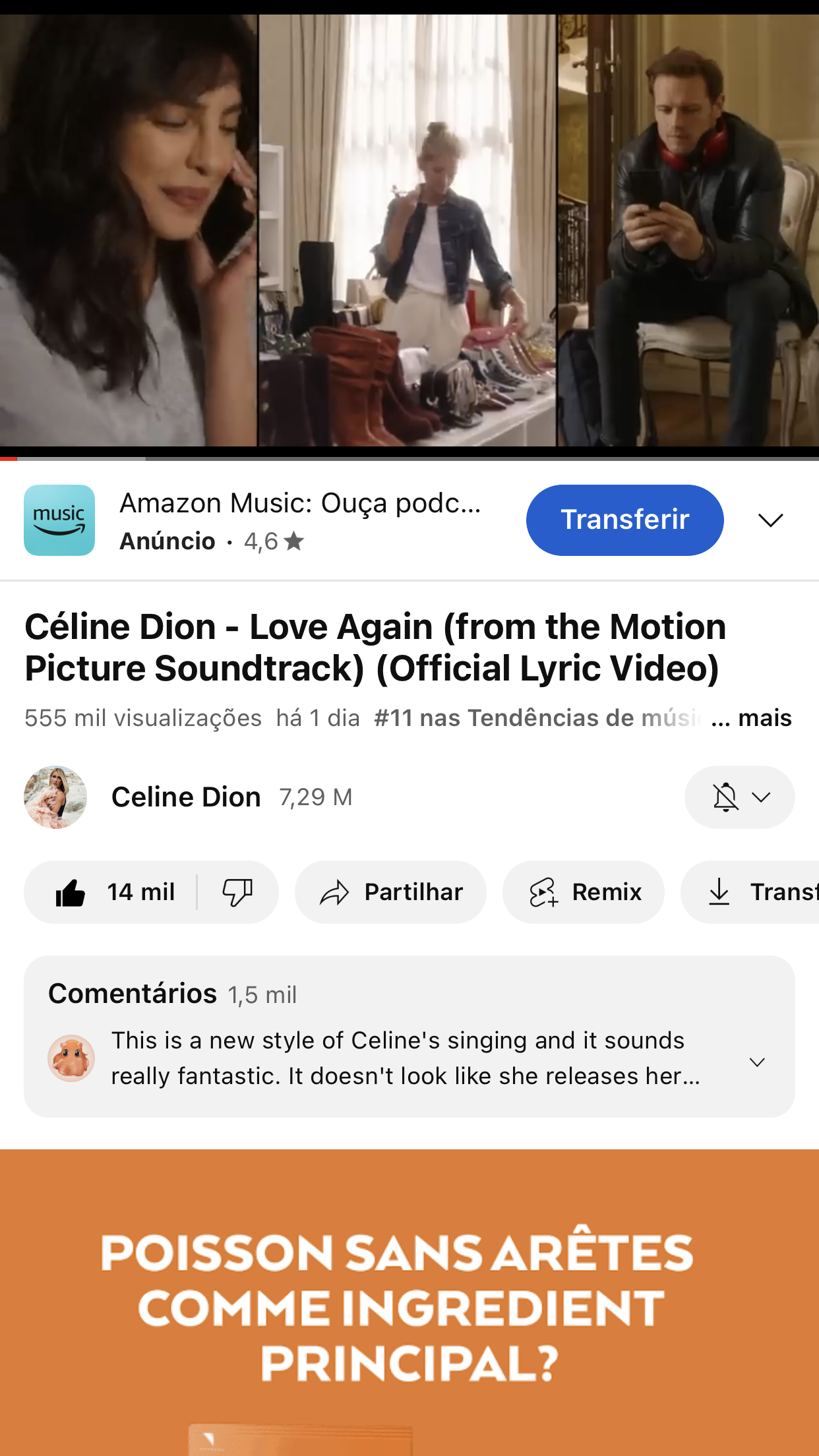The height and width of the screenshot is (1456, 819).
Task: Tap the Transferir button for Amazon Music
Action: pyautogui.click(x=624, y=520)
